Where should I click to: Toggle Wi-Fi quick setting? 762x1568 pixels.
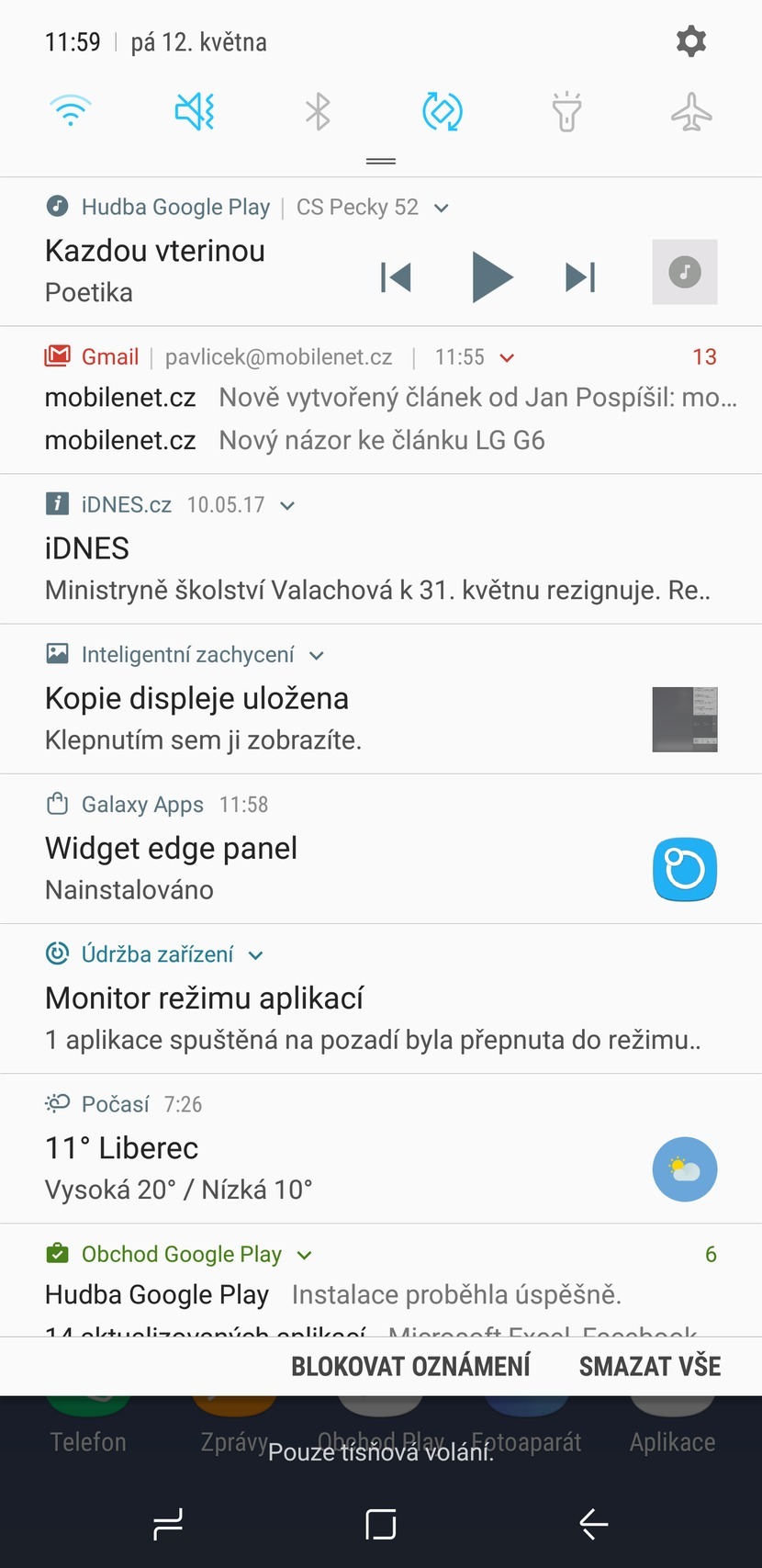pos(71,110)
